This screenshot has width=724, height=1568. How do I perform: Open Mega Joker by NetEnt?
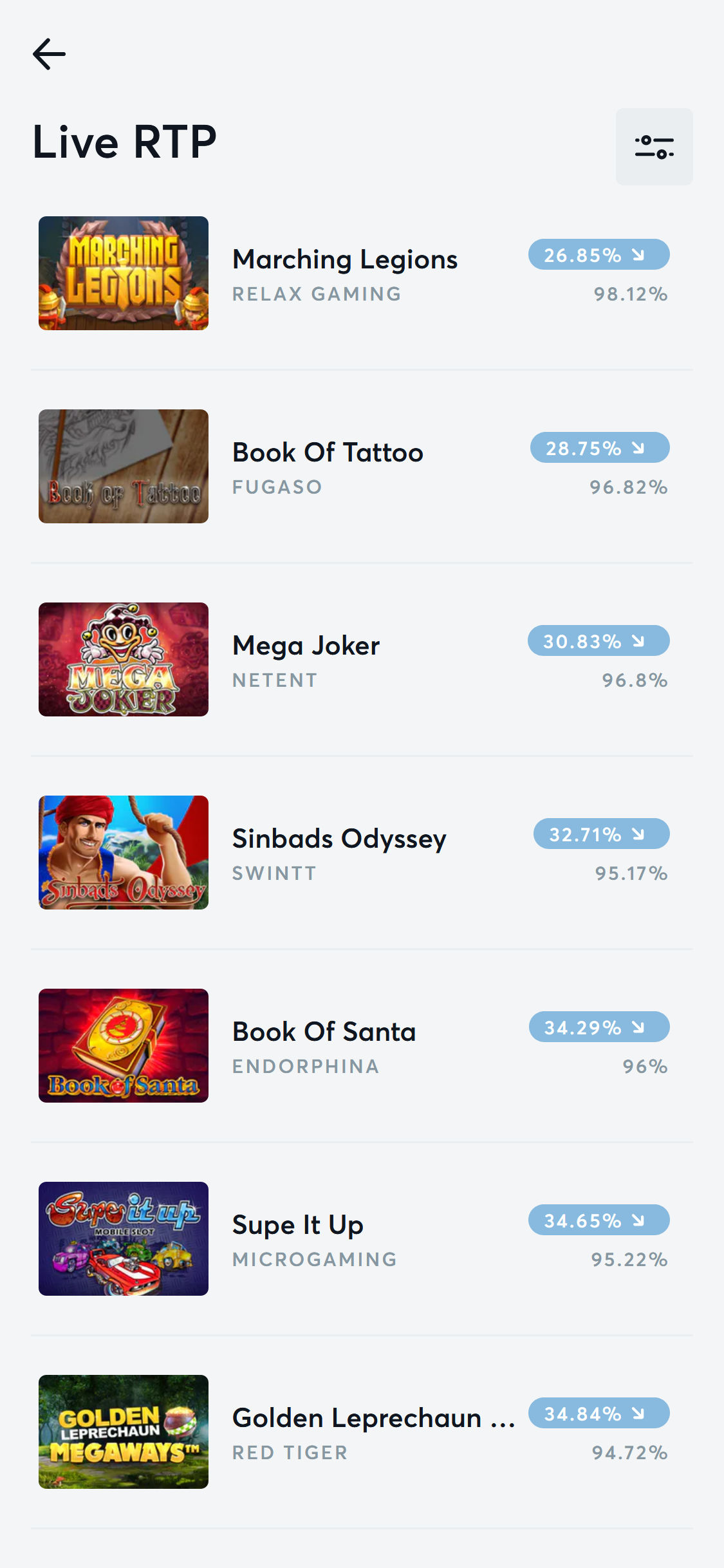coord(362,660)
